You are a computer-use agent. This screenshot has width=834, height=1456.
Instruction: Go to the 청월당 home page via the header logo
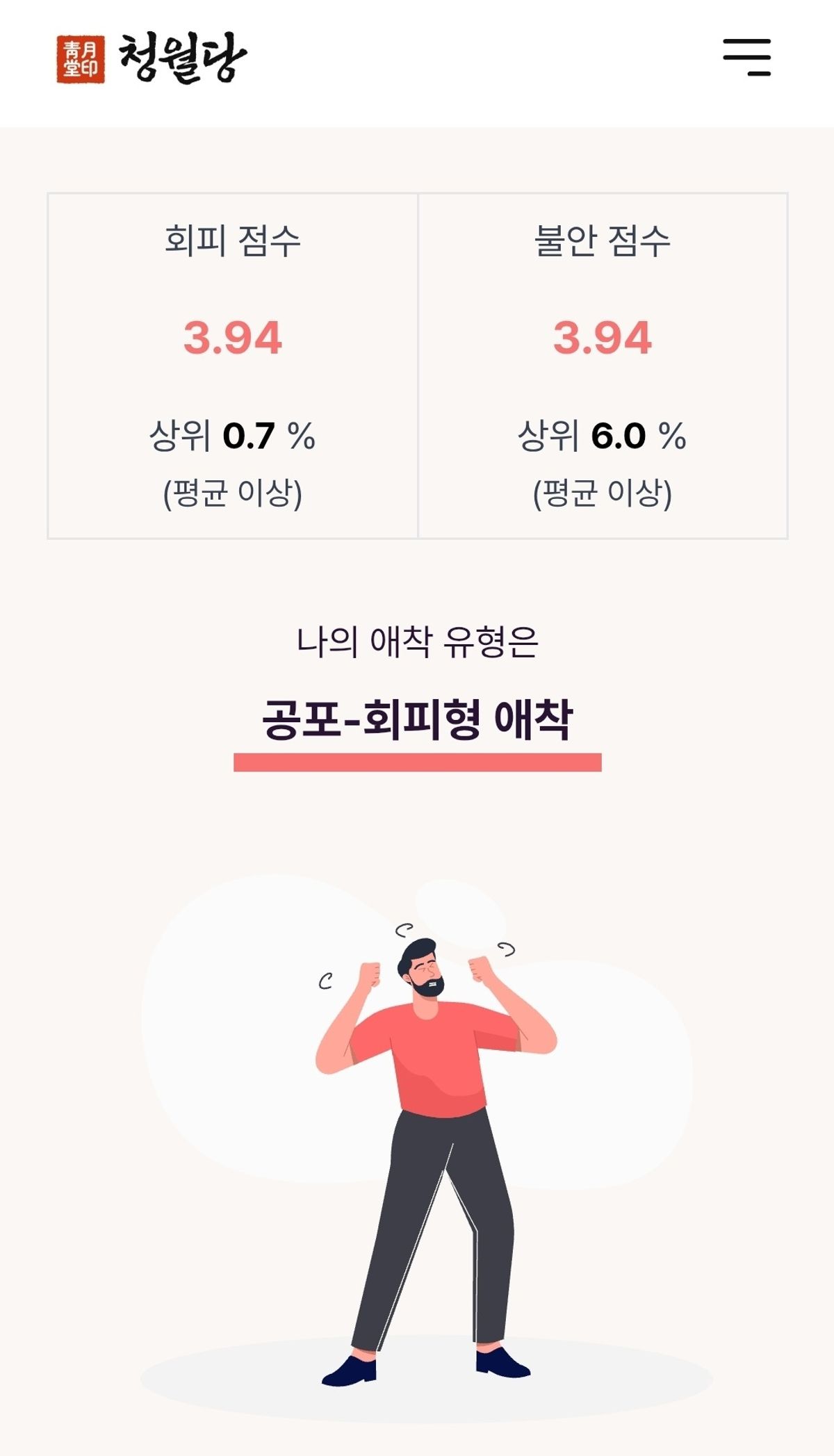click(152, 58)
